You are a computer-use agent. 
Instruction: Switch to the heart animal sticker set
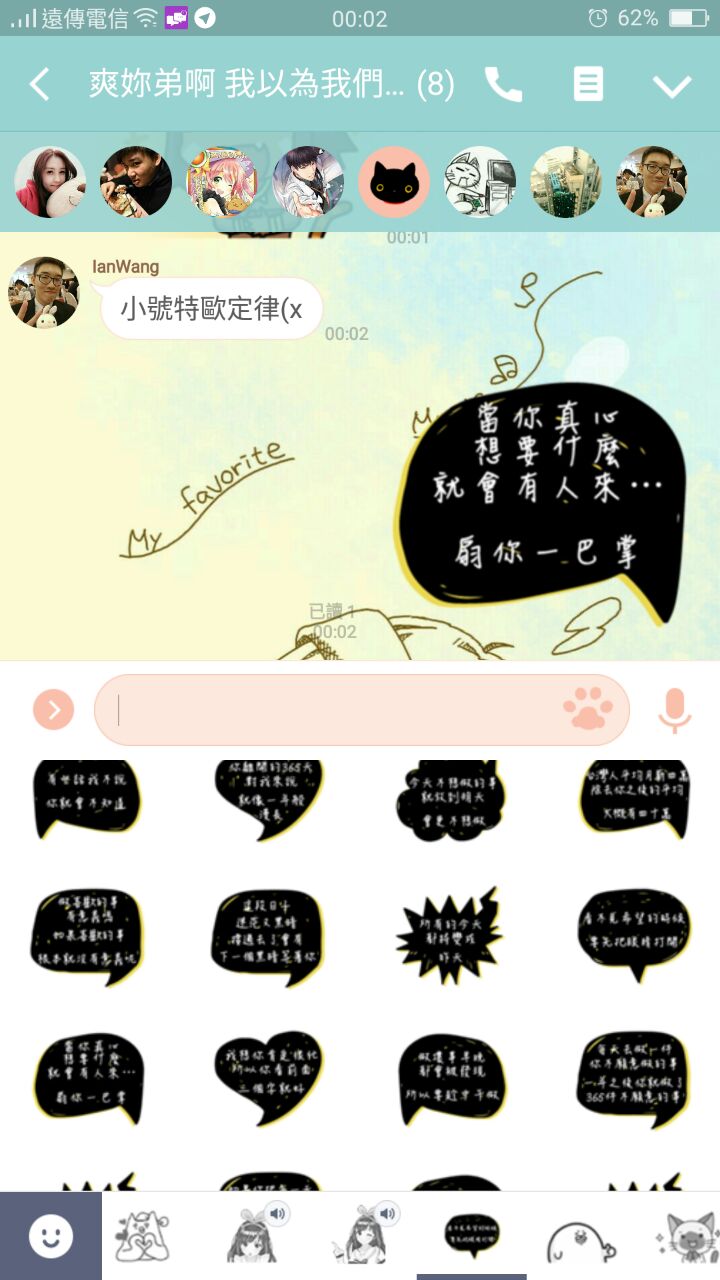coord(142,1238)
